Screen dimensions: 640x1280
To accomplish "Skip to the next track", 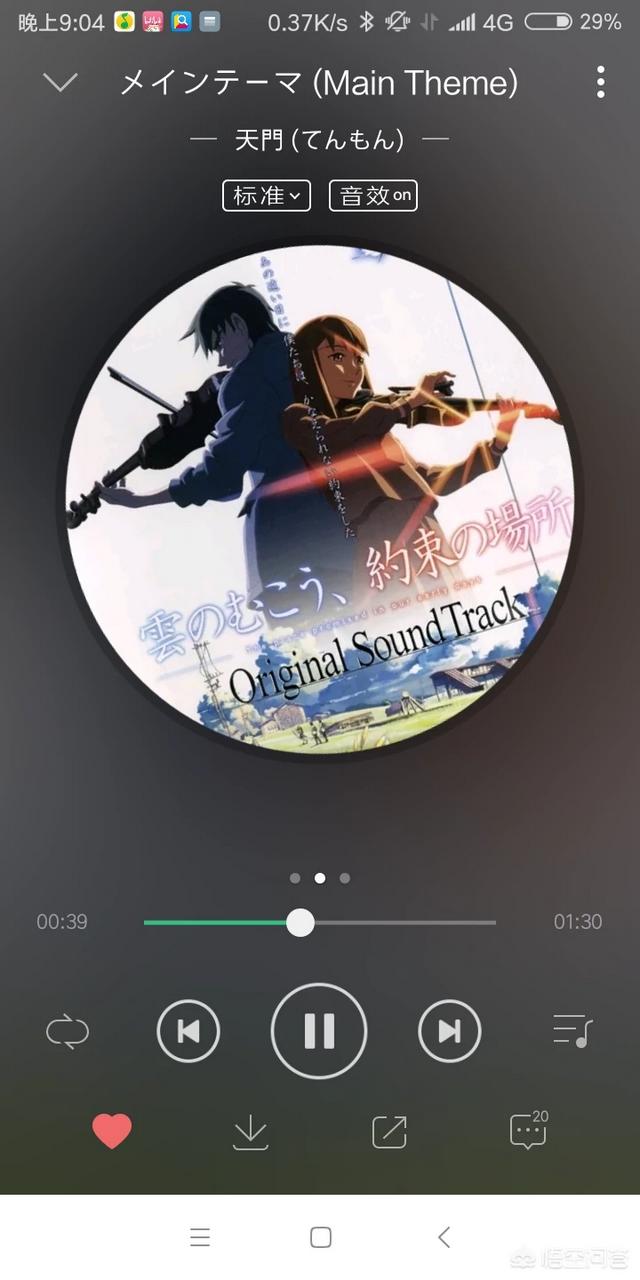I will (450, 1031).
